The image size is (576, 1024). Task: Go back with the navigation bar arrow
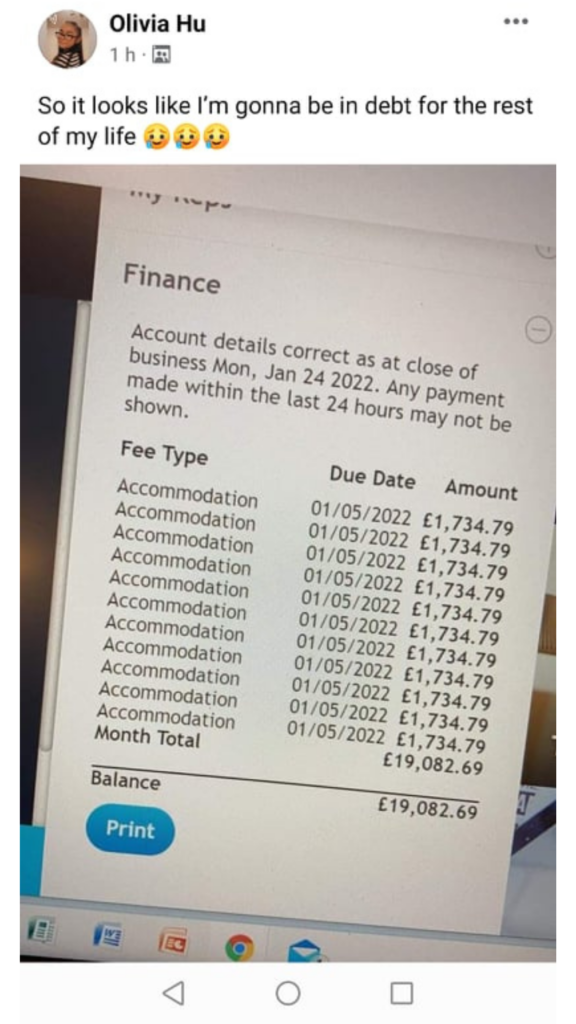click(x=173, y=993)
